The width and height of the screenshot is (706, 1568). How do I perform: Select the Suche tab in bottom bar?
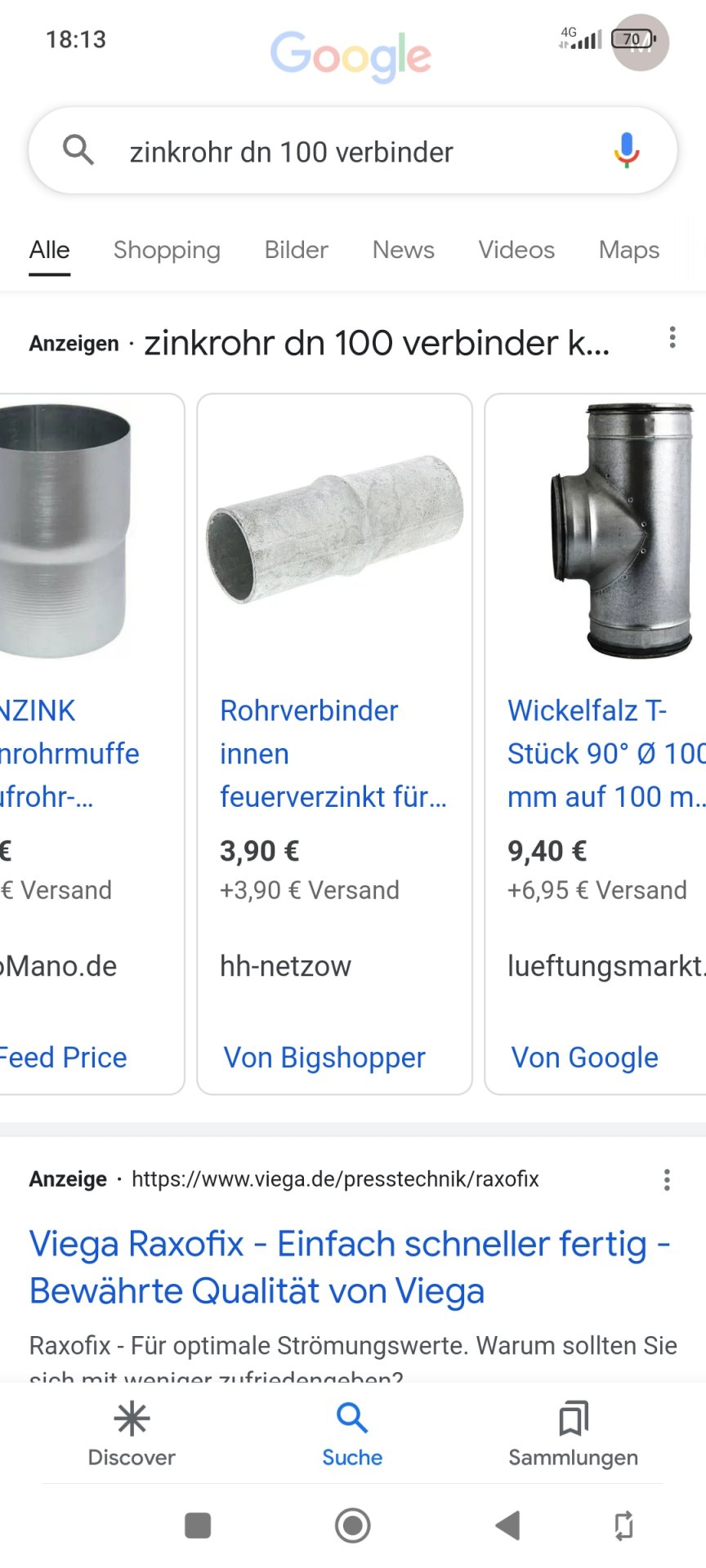[352, 1434]
